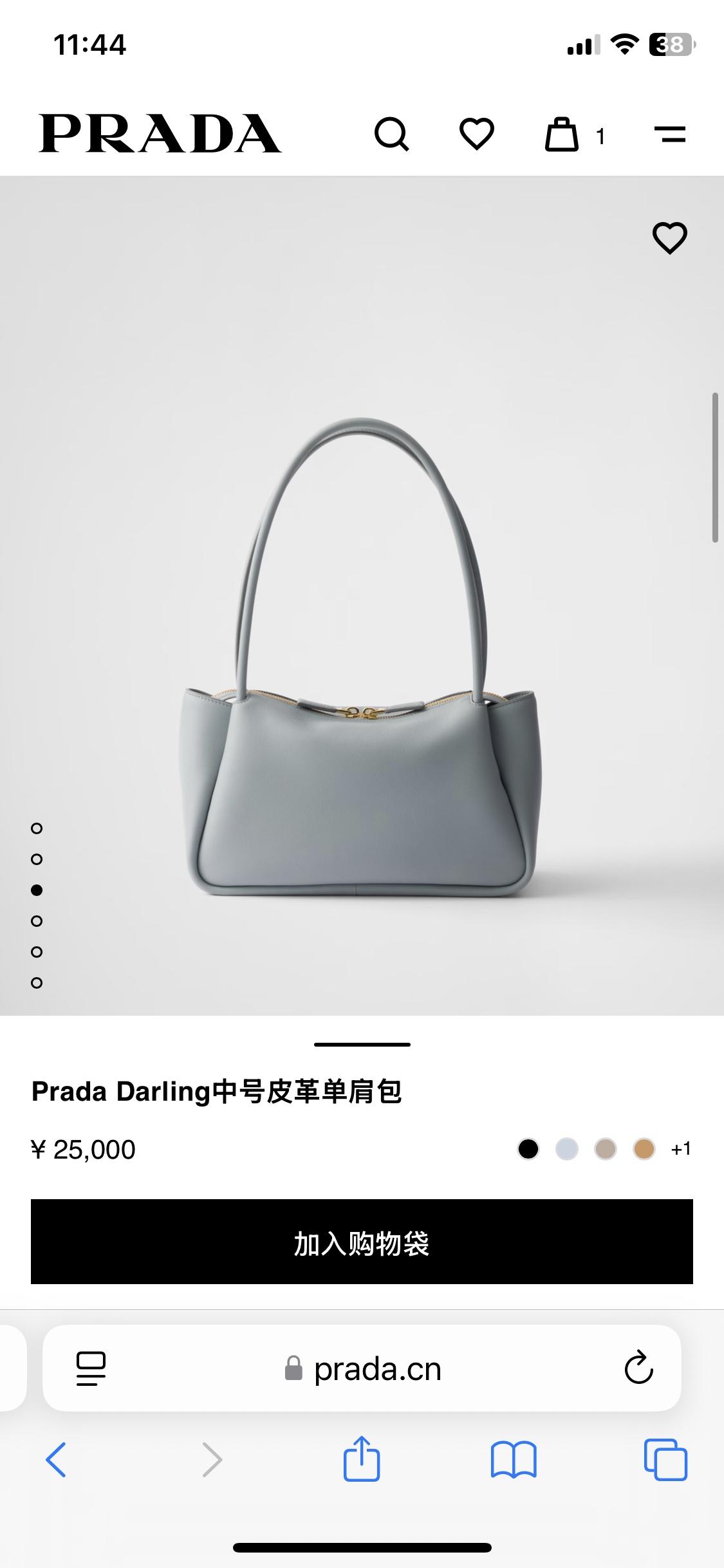This screenshot has height=1568, width=724.
Task: Edit the prada.cn address bar
Action: [362, 1368]
